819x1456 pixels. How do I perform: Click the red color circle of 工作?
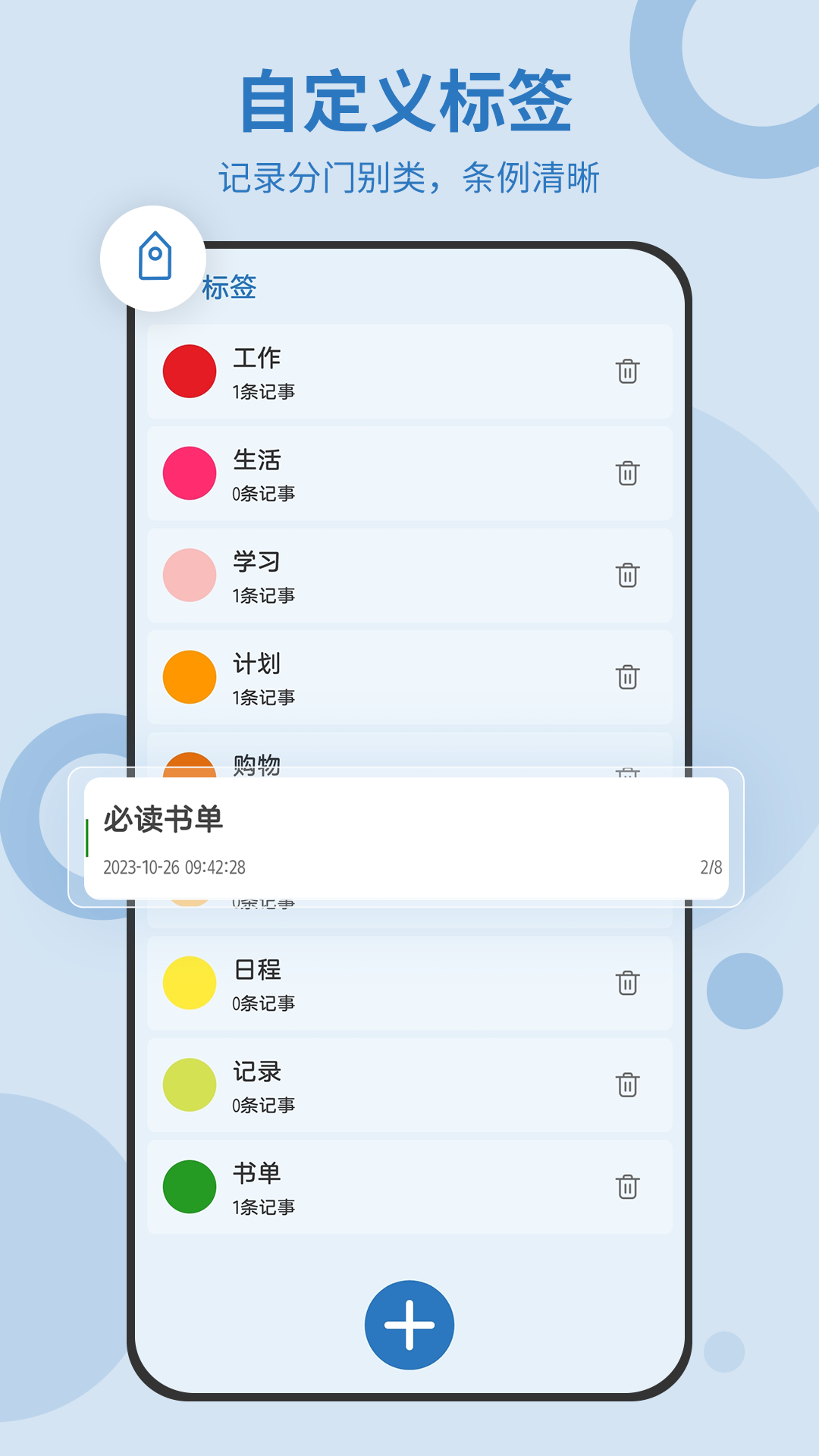pos(189,372)
